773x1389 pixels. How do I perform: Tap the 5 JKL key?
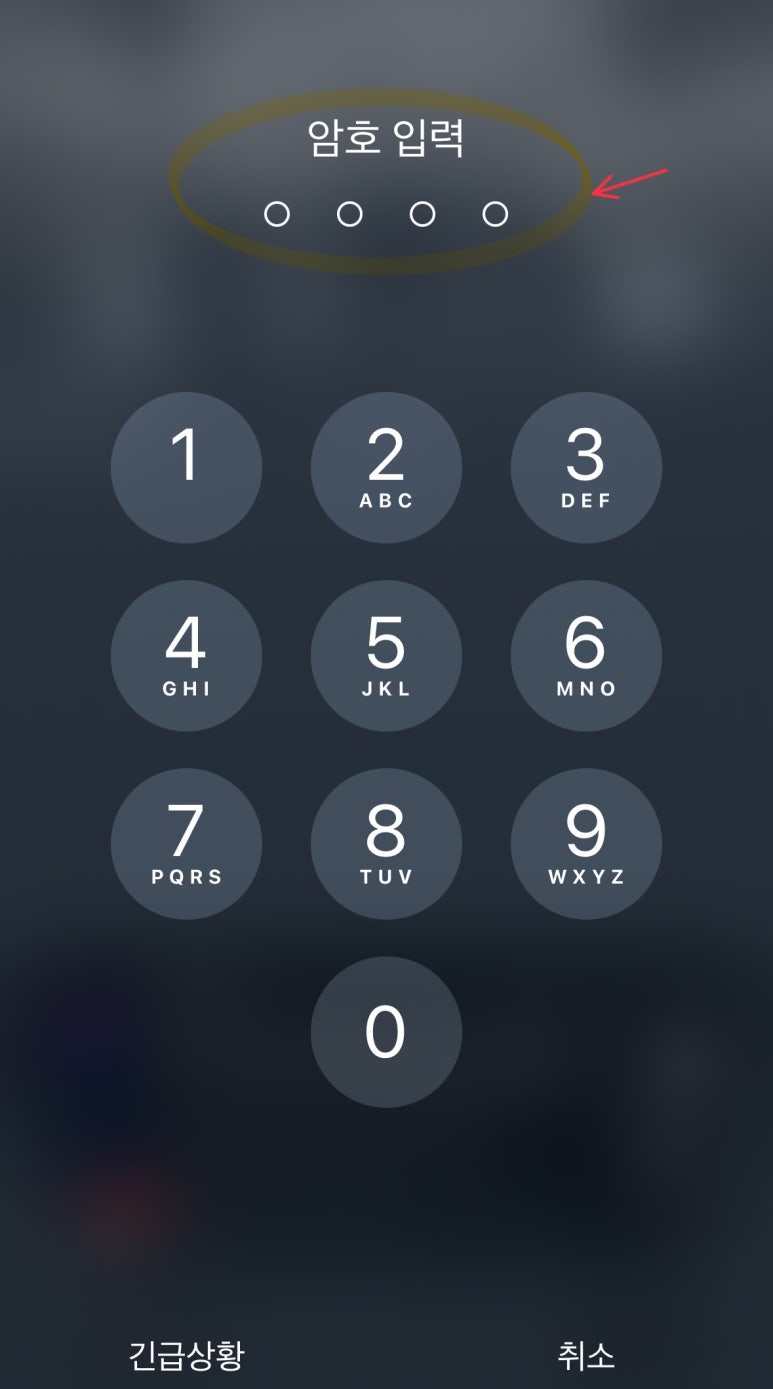386,655
